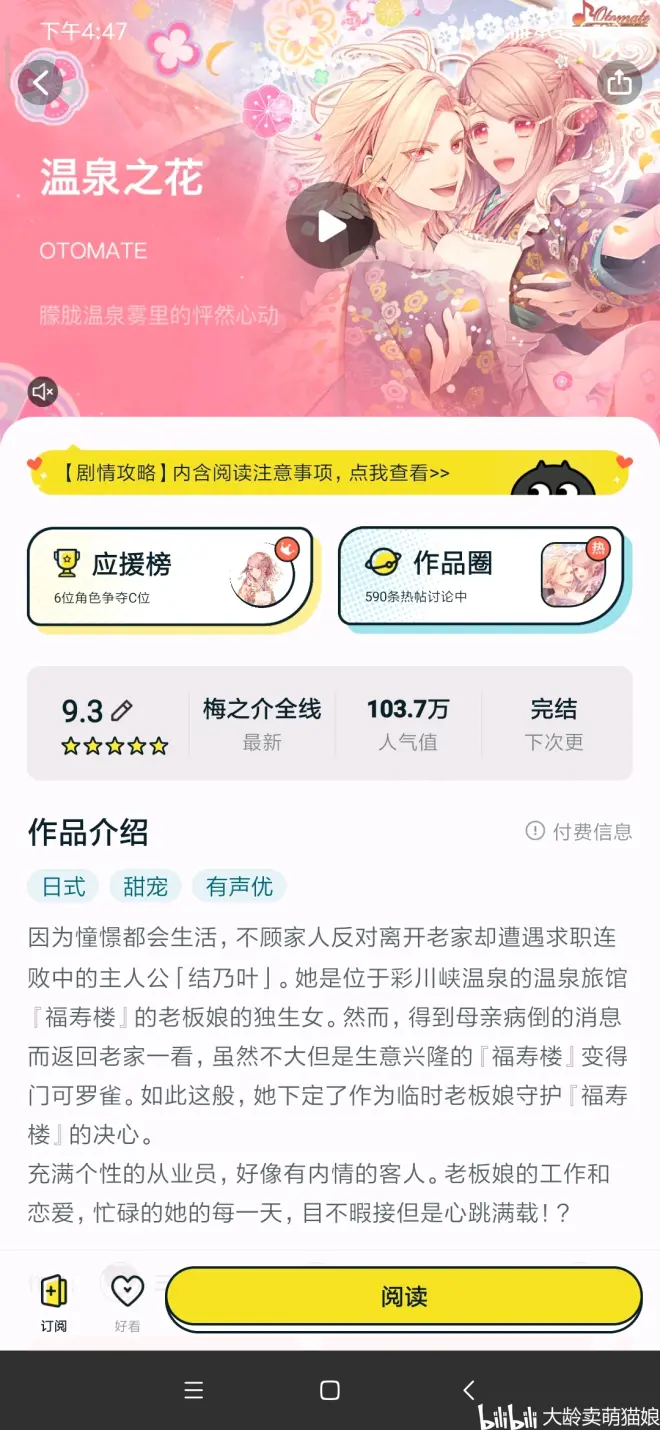Go back using the top-left arrow
The width and height of the screenshot is (660, 1430).
[x=40, y=83]
